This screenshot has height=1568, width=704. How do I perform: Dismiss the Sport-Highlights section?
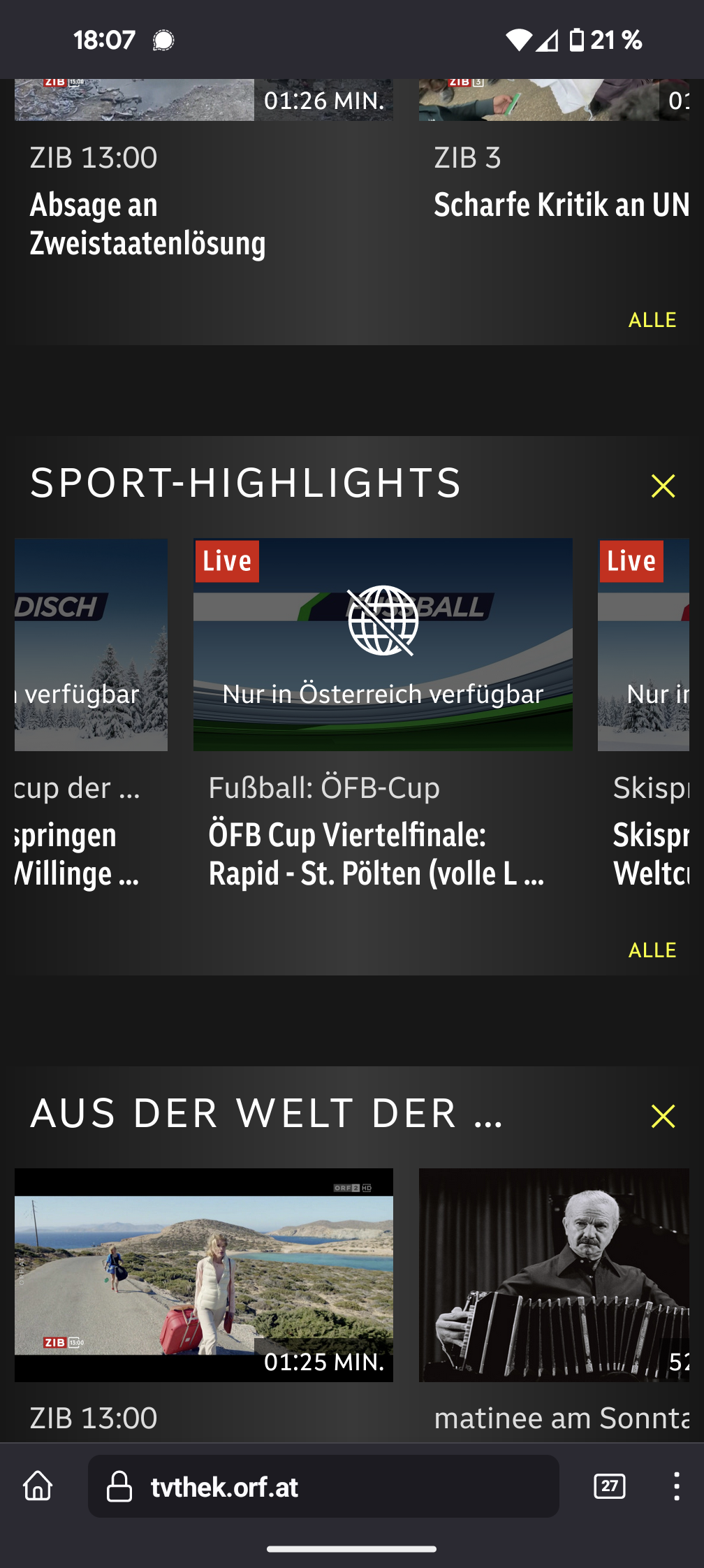[x=663, y=486]
